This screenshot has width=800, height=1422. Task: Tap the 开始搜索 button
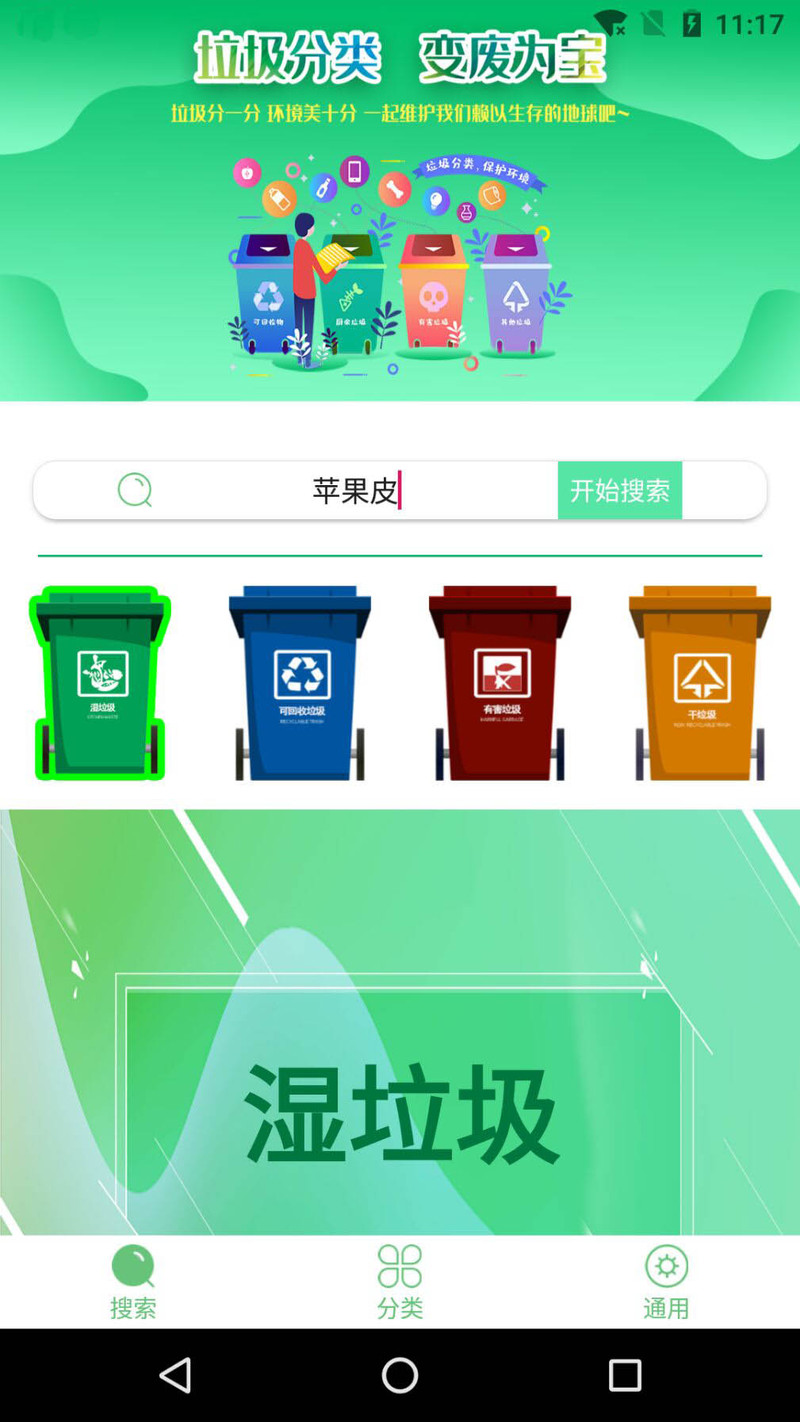pyautogui.click(x=619, y=491)
